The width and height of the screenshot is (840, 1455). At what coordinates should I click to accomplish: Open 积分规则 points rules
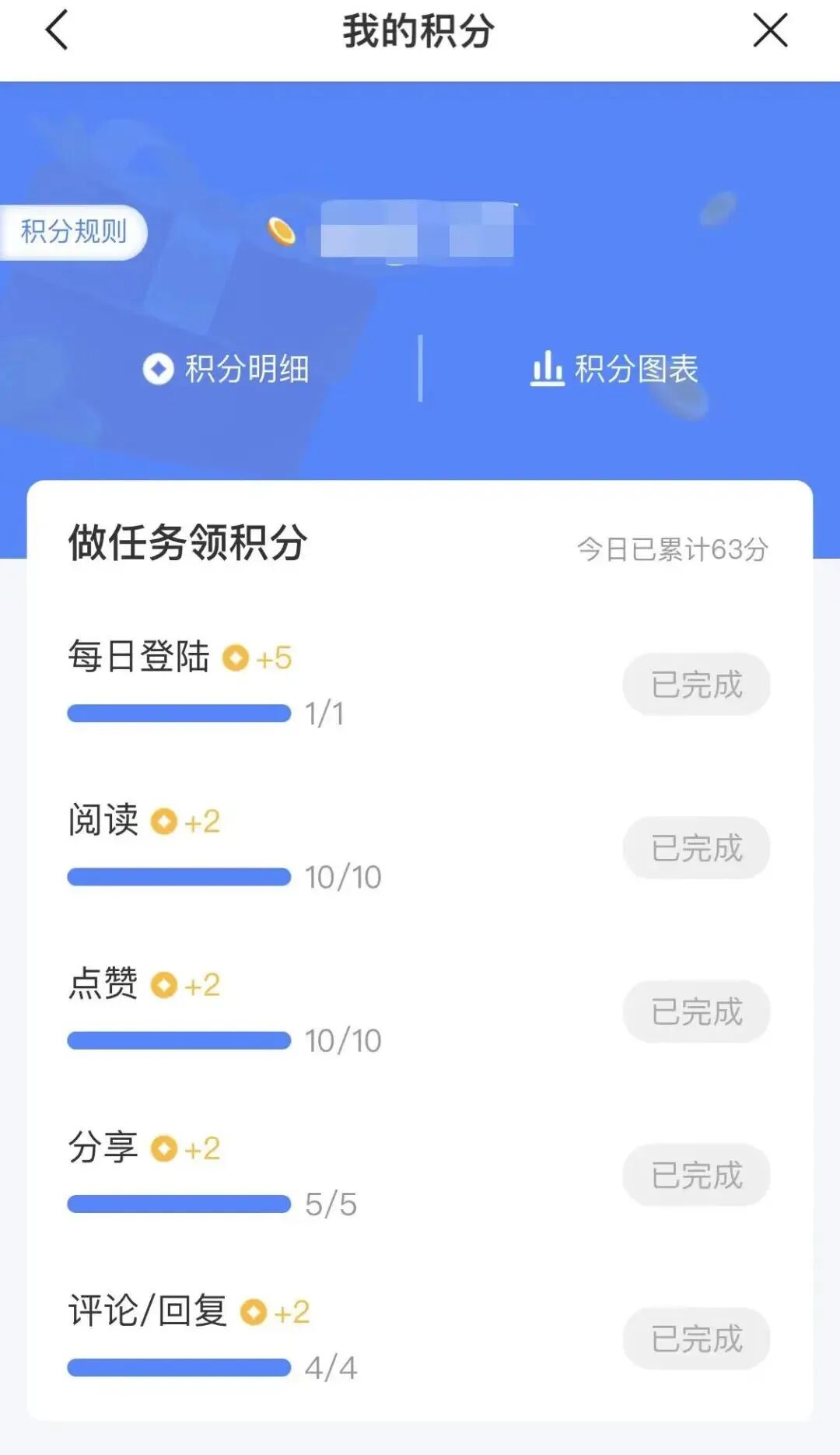pos(73,232)
